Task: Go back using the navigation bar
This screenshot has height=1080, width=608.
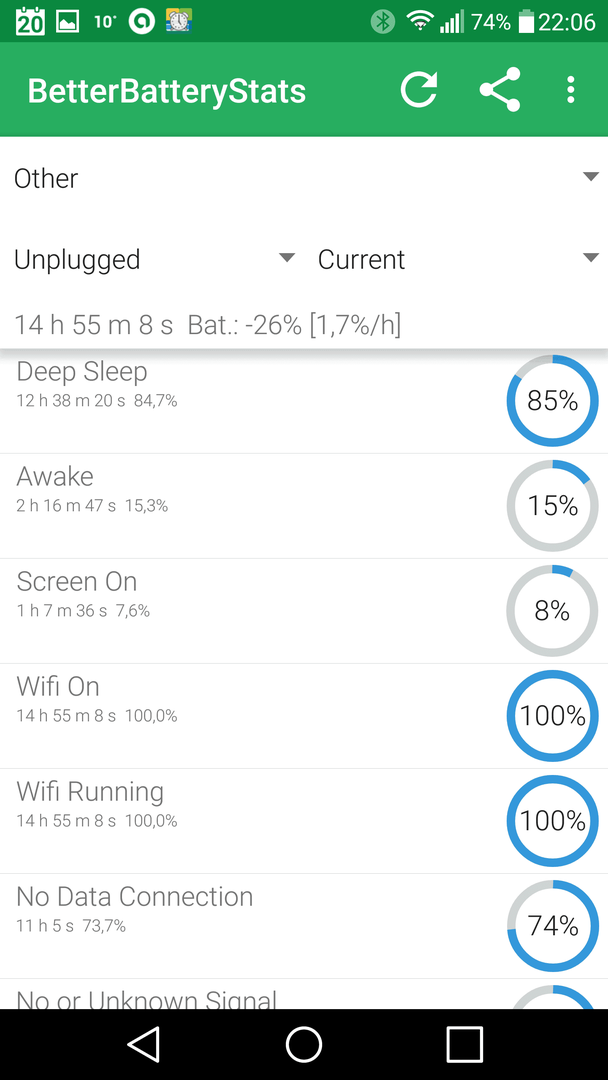Action: [x=144, y=1044]
